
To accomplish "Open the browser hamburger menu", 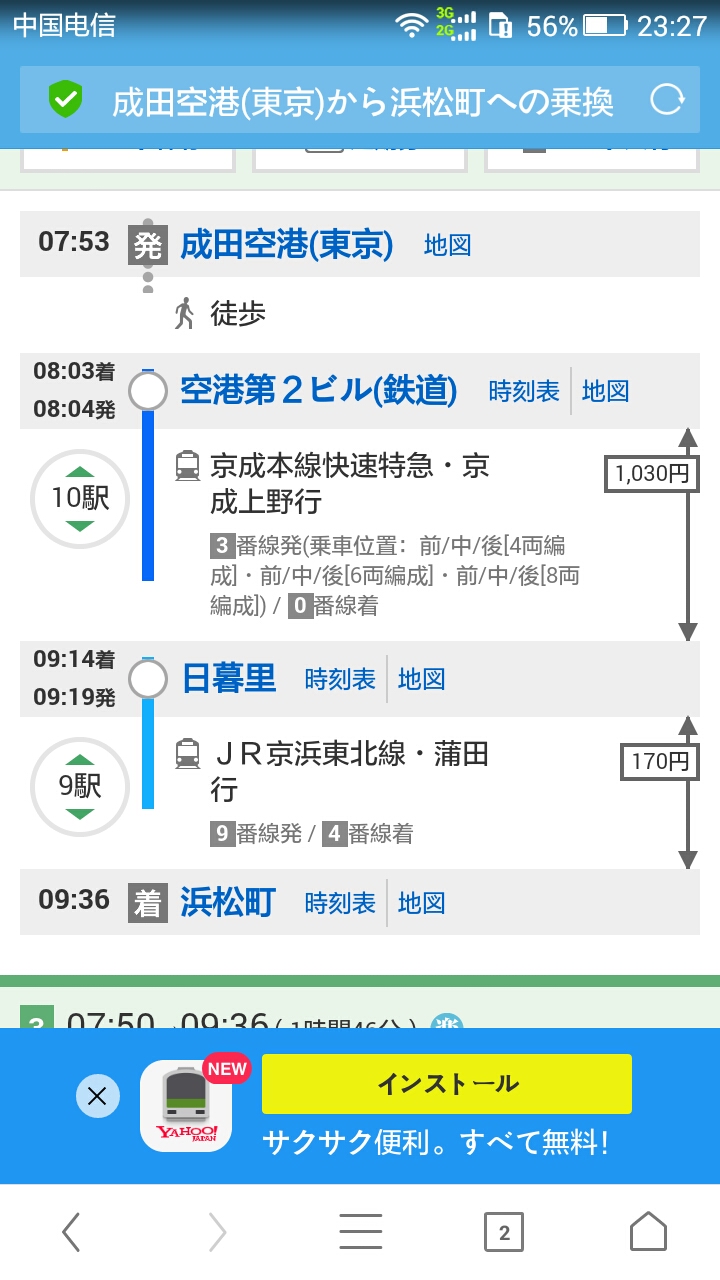I will point(360,1233).
